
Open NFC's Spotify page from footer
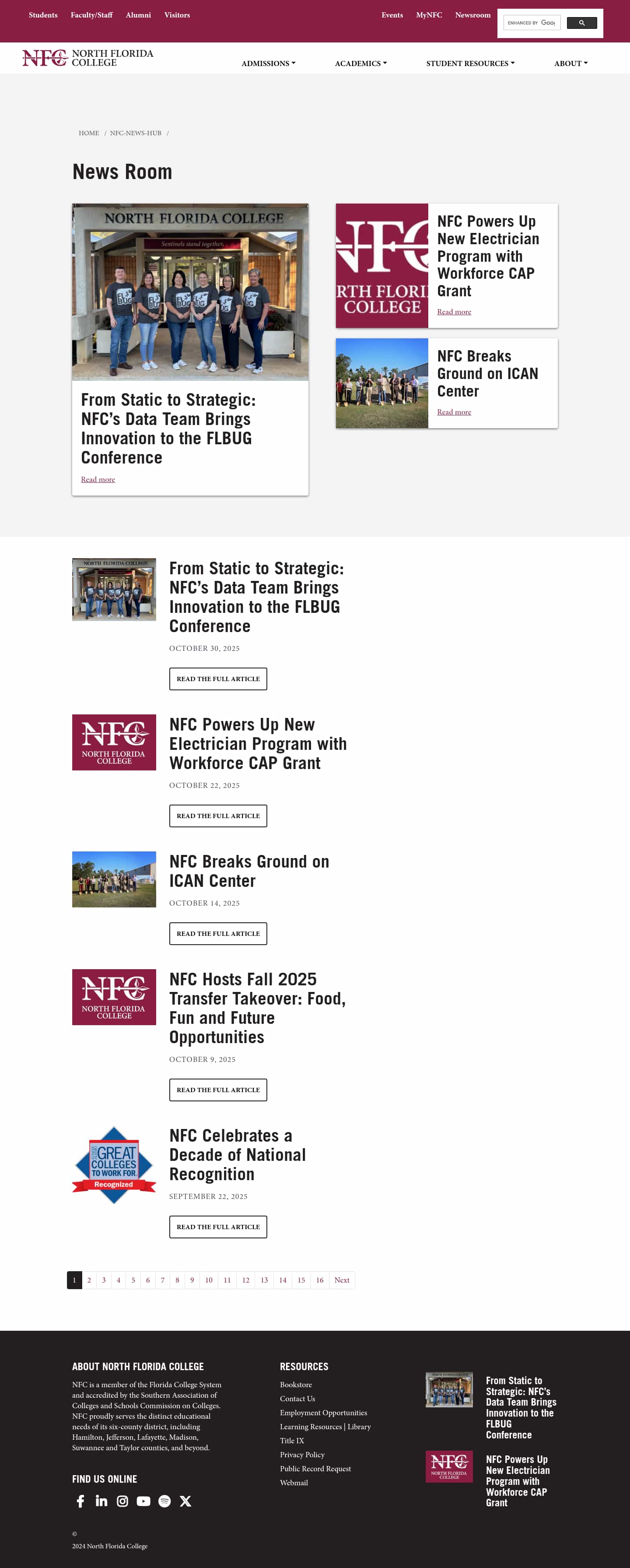pyautogui.click(x=164, y=1501)
